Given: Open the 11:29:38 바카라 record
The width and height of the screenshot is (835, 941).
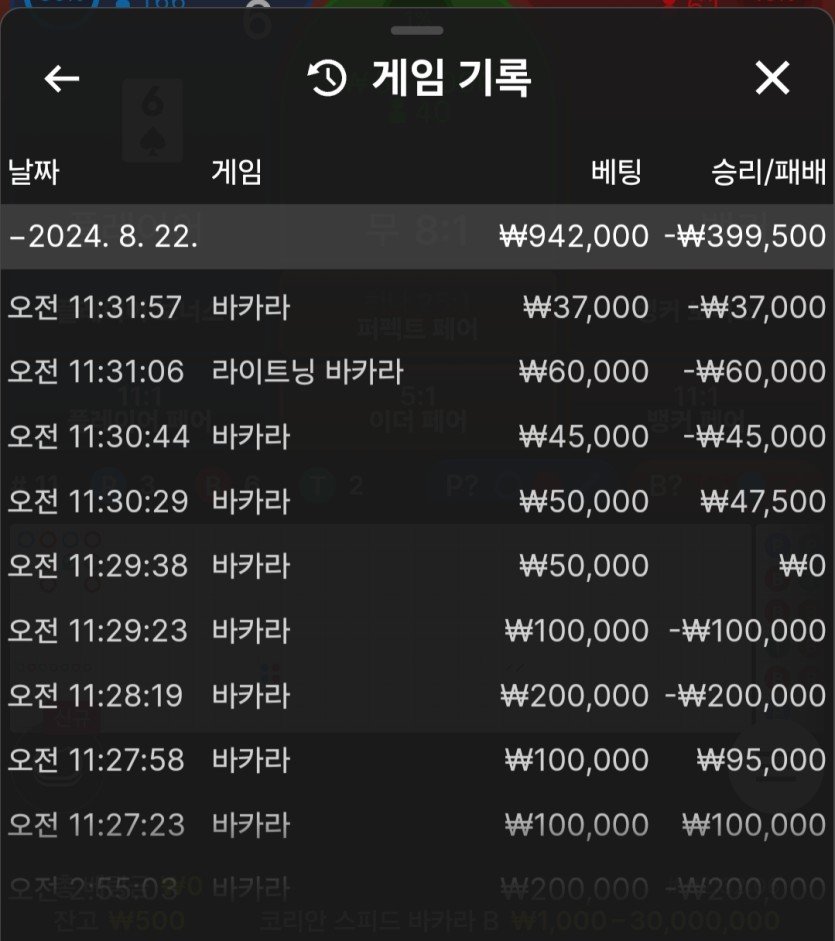Looking at the screenshot, I should tap(417, 566).
